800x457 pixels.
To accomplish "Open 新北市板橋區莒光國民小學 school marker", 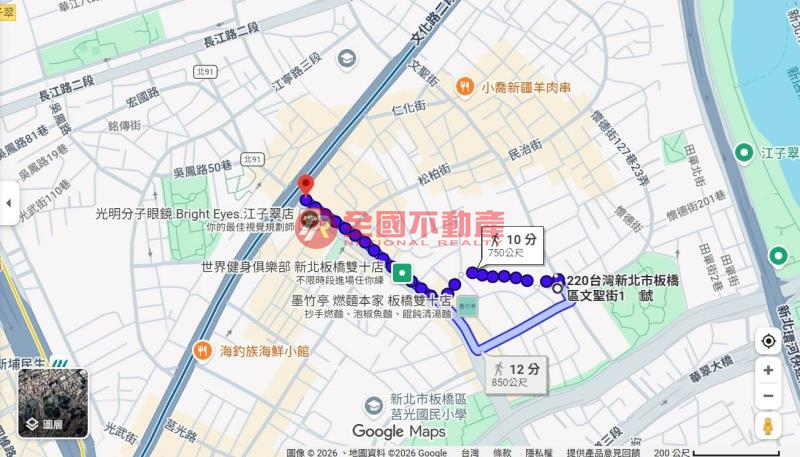I will (x=373, y=405).
